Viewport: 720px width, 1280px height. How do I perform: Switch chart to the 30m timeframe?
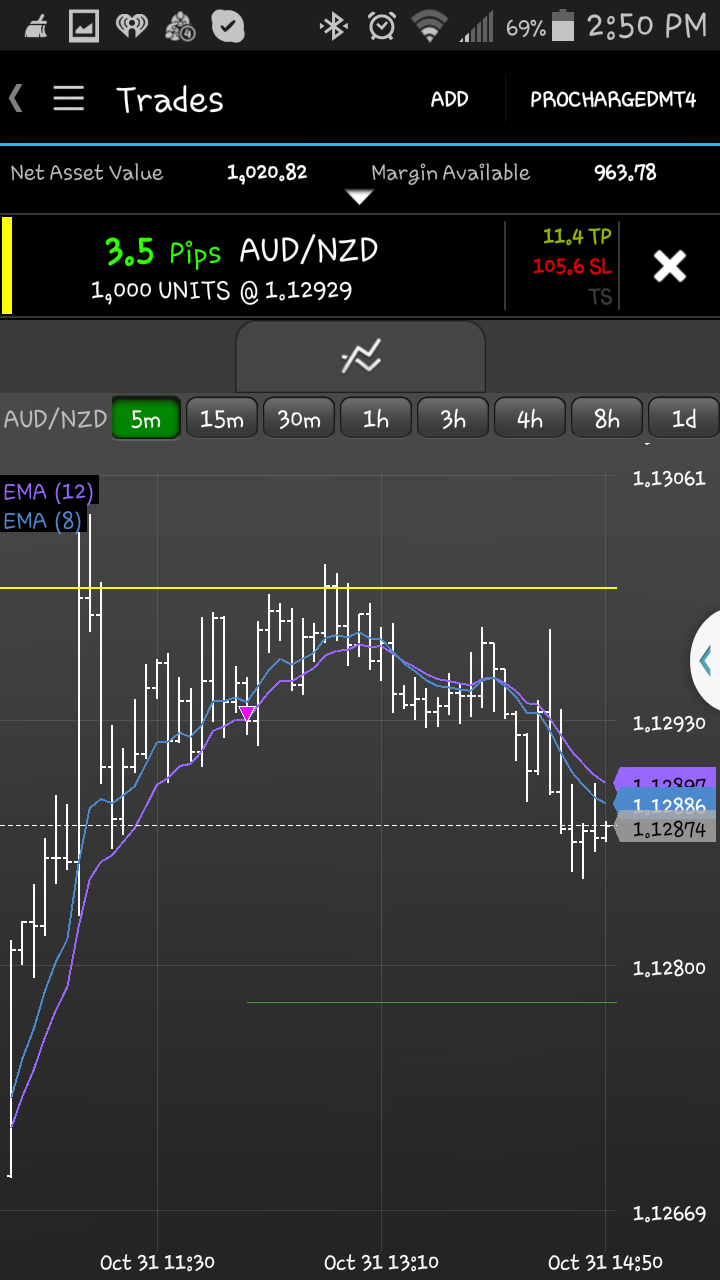point(299,419)
